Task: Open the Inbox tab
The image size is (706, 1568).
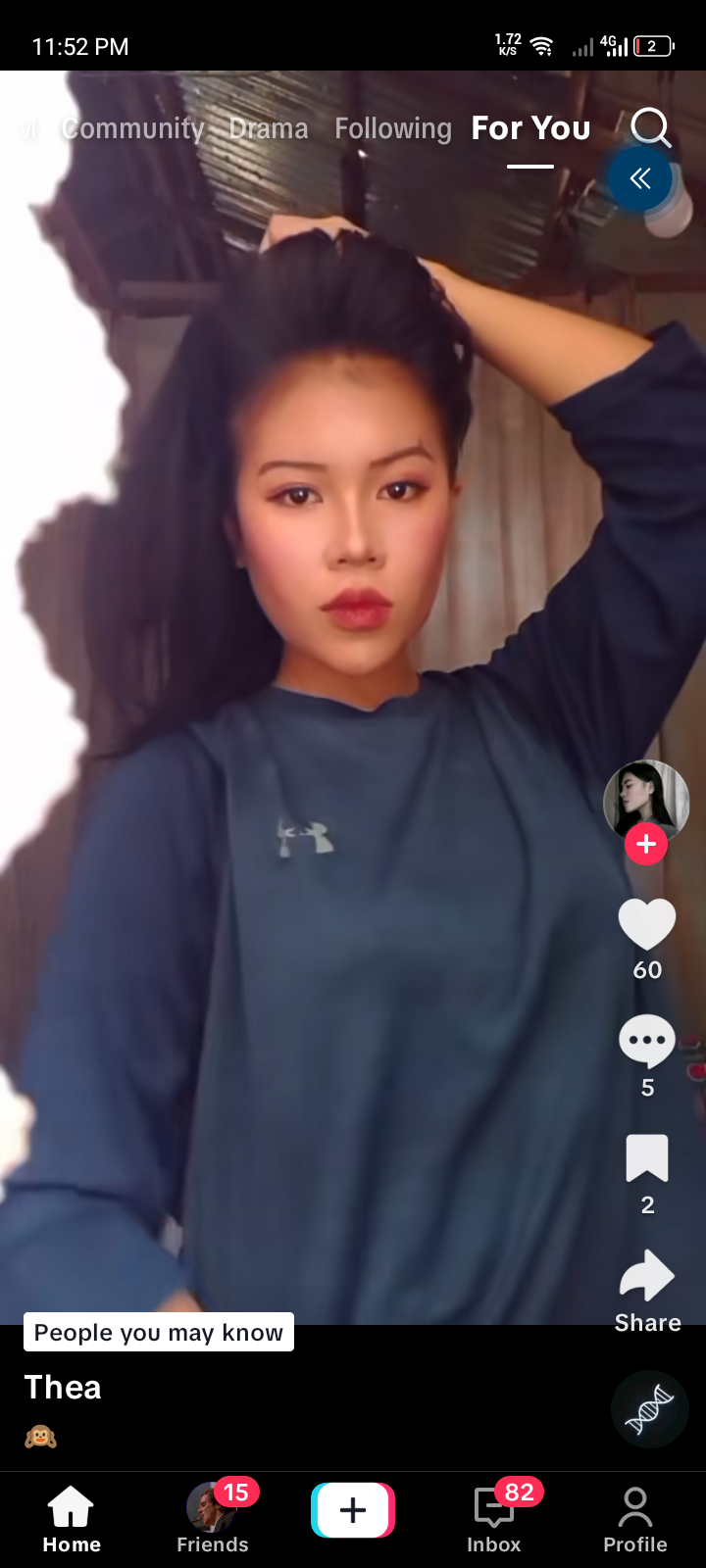Action: click(494, 1519)
